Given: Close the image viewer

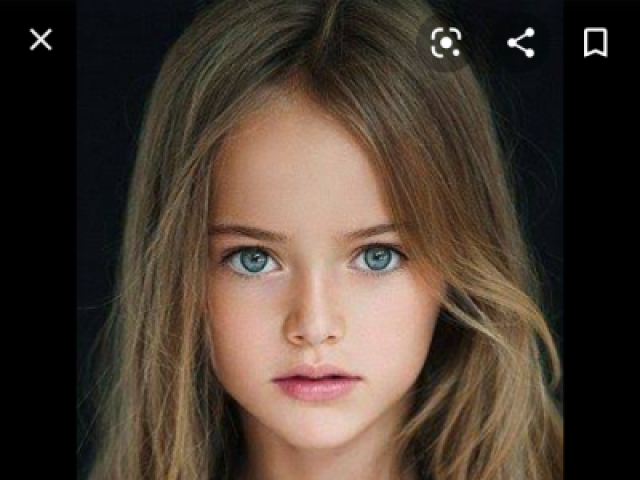Looking at the screenshot, I should [x=40, y=40].
